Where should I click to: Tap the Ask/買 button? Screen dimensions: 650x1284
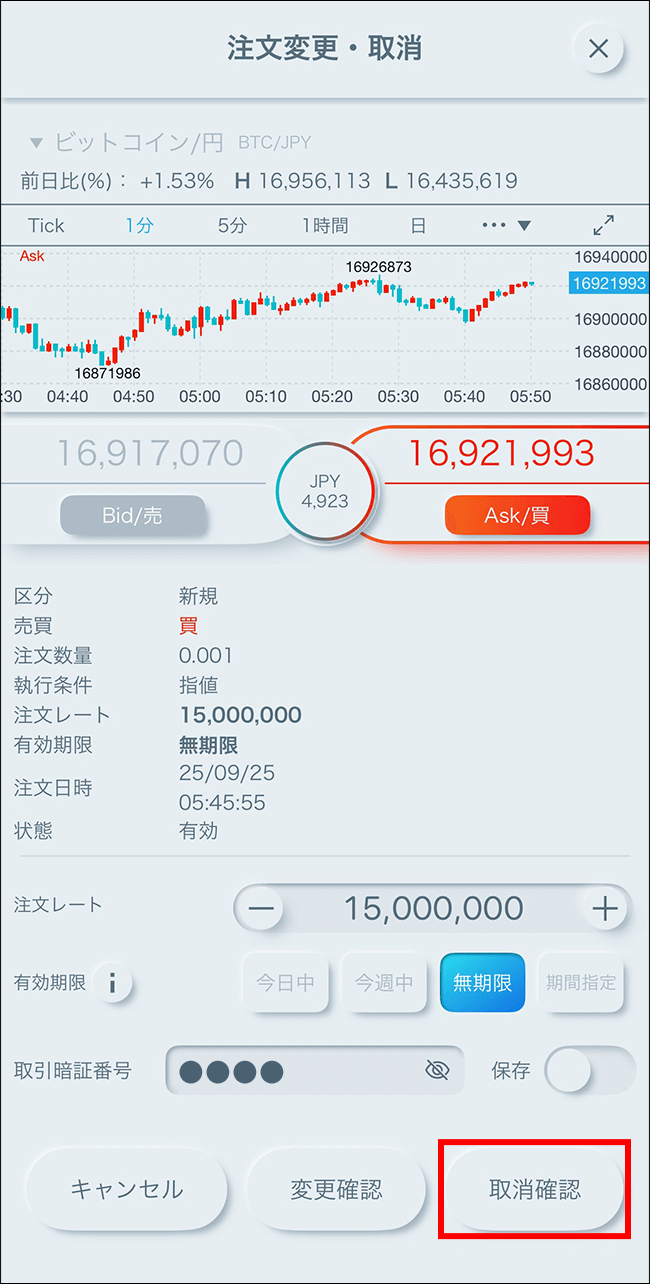point(517,516)
